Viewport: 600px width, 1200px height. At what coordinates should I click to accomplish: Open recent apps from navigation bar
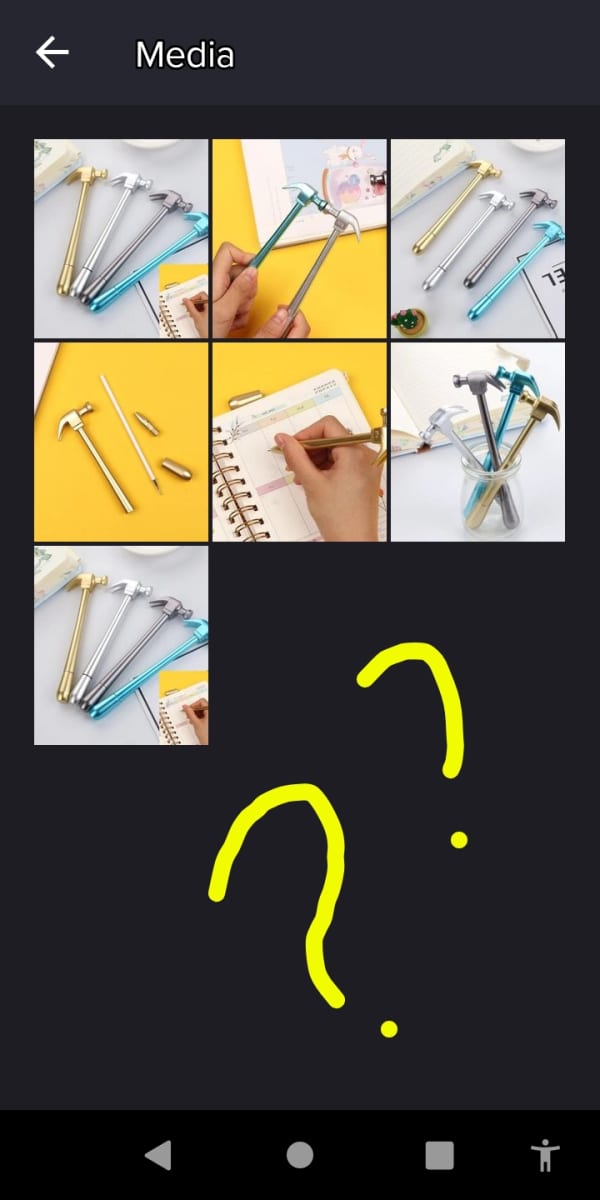439,1155
